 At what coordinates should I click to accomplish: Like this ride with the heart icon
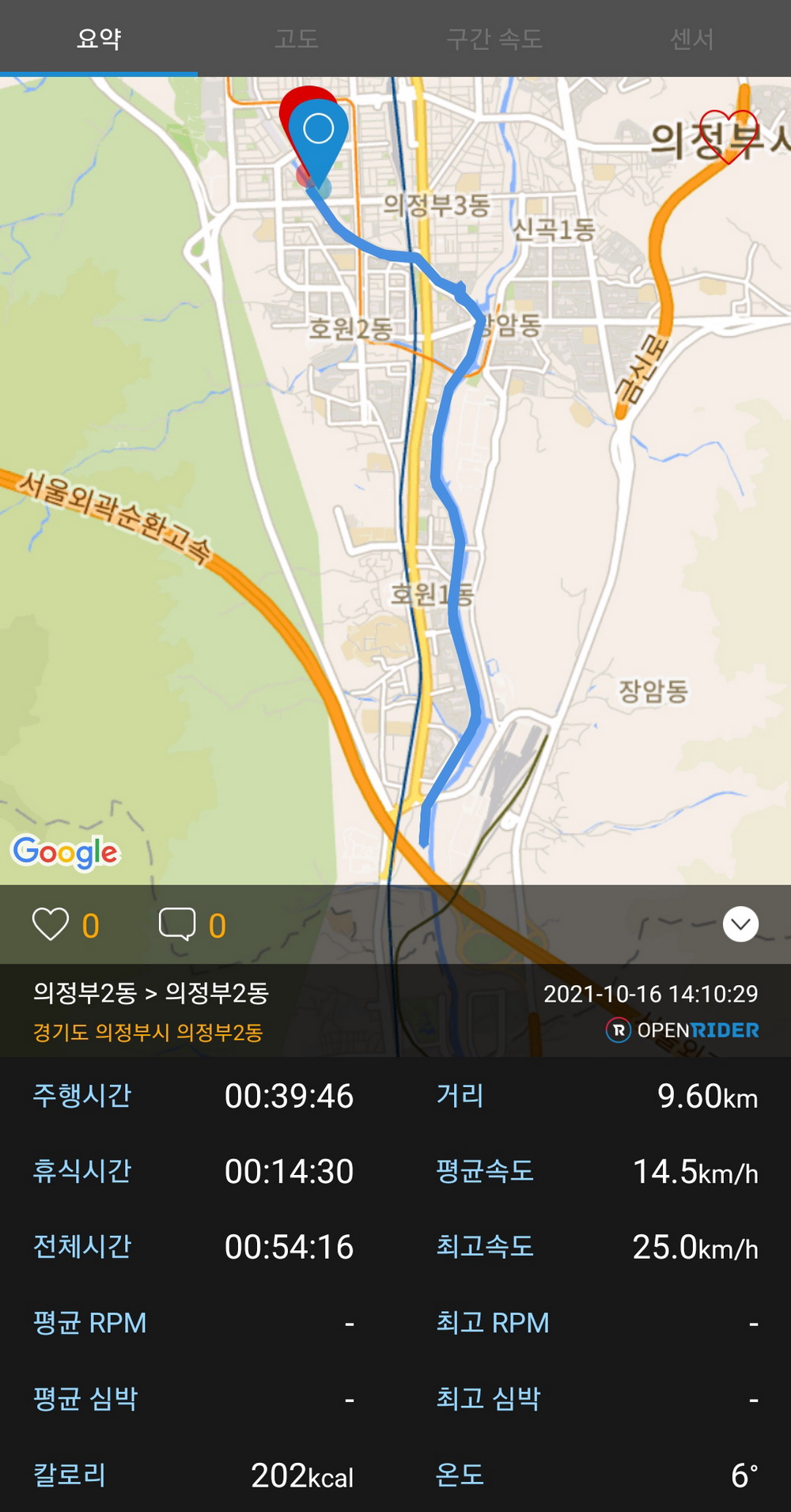51,924
